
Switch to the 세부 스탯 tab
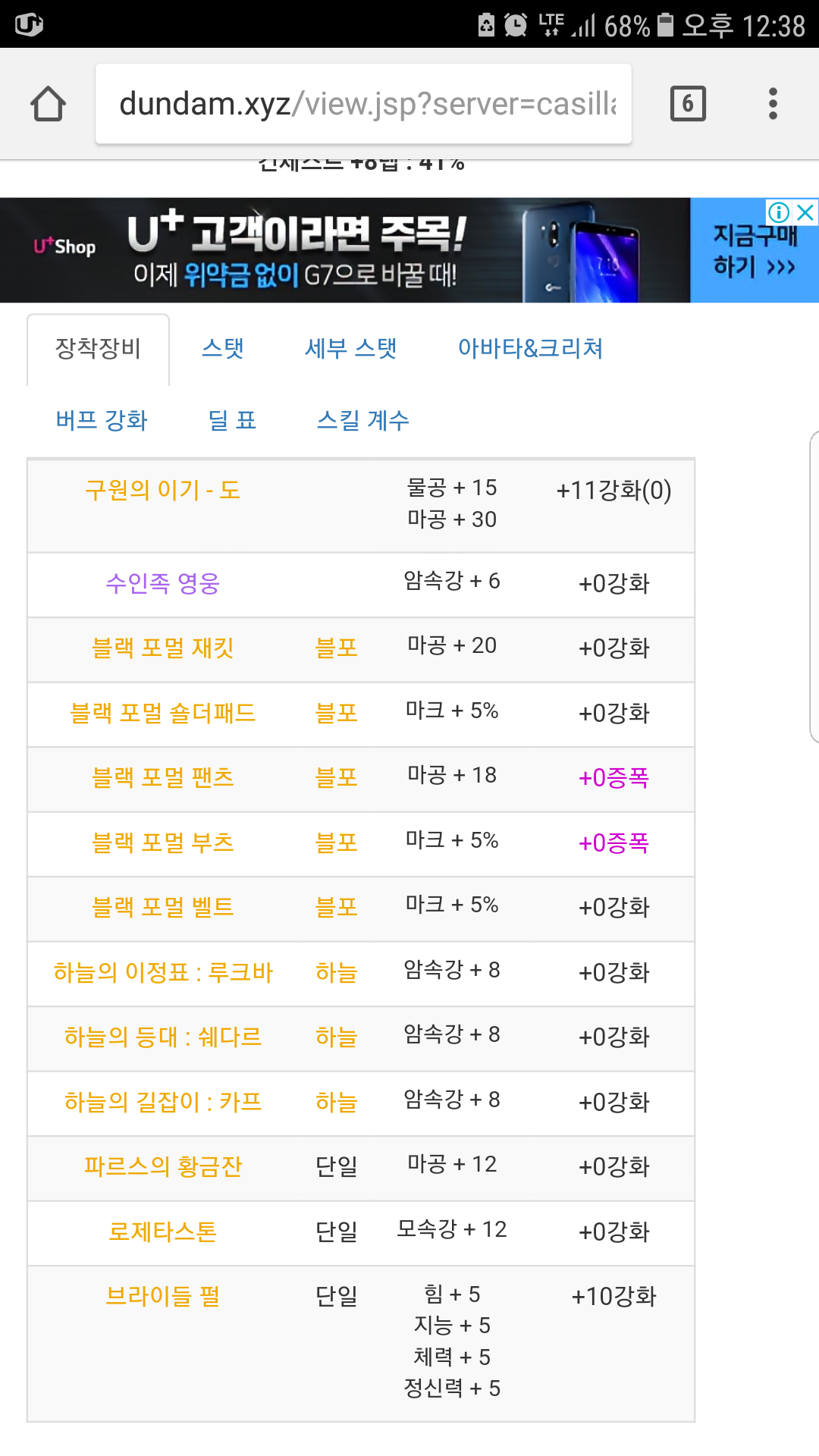pos(351,349)
